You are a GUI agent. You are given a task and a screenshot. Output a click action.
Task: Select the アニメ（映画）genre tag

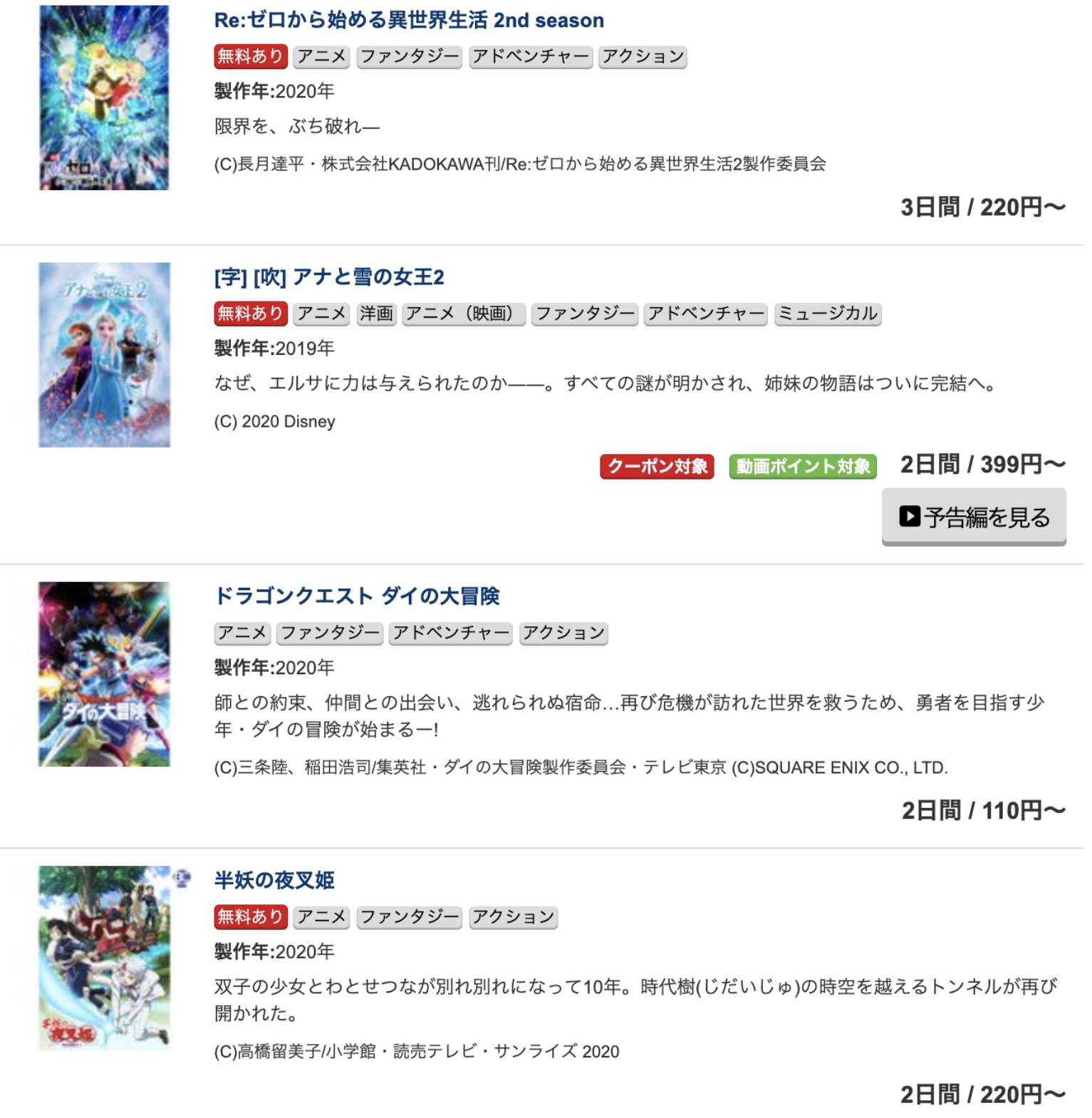(x=464, y=314)
